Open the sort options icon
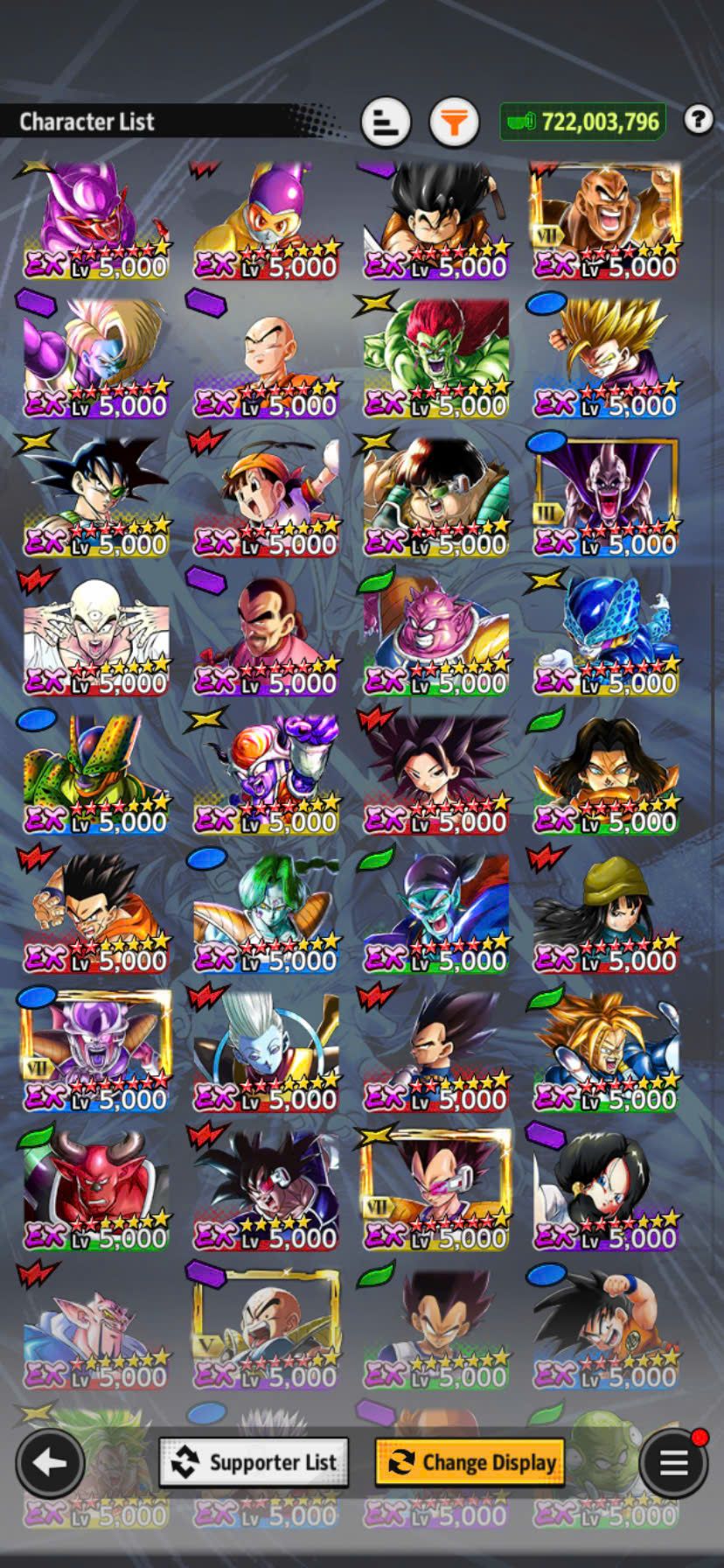Viewport: 724px width, 1568px height. point(386,122)
